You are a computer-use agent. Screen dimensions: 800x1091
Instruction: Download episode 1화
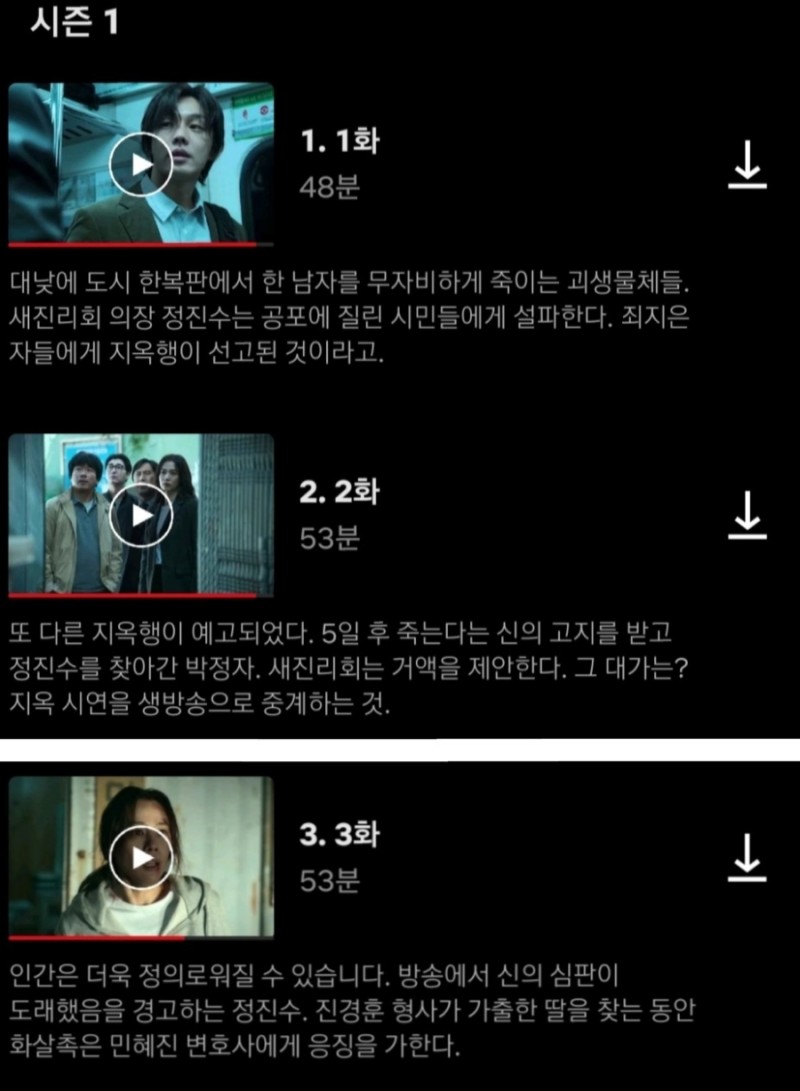[747, 165]
